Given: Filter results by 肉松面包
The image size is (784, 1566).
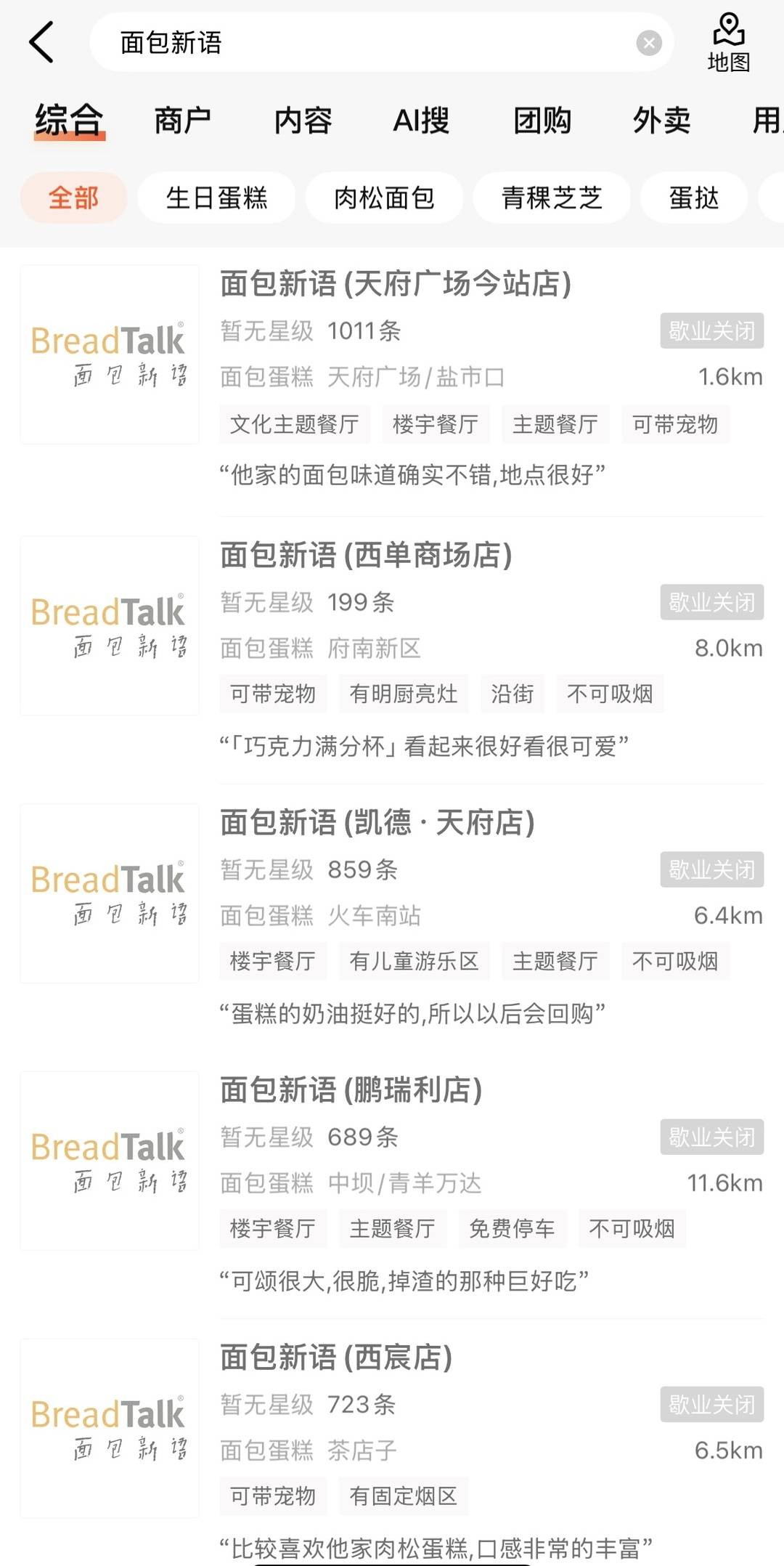Looking at the screenshot, I should tap(384, 198).
